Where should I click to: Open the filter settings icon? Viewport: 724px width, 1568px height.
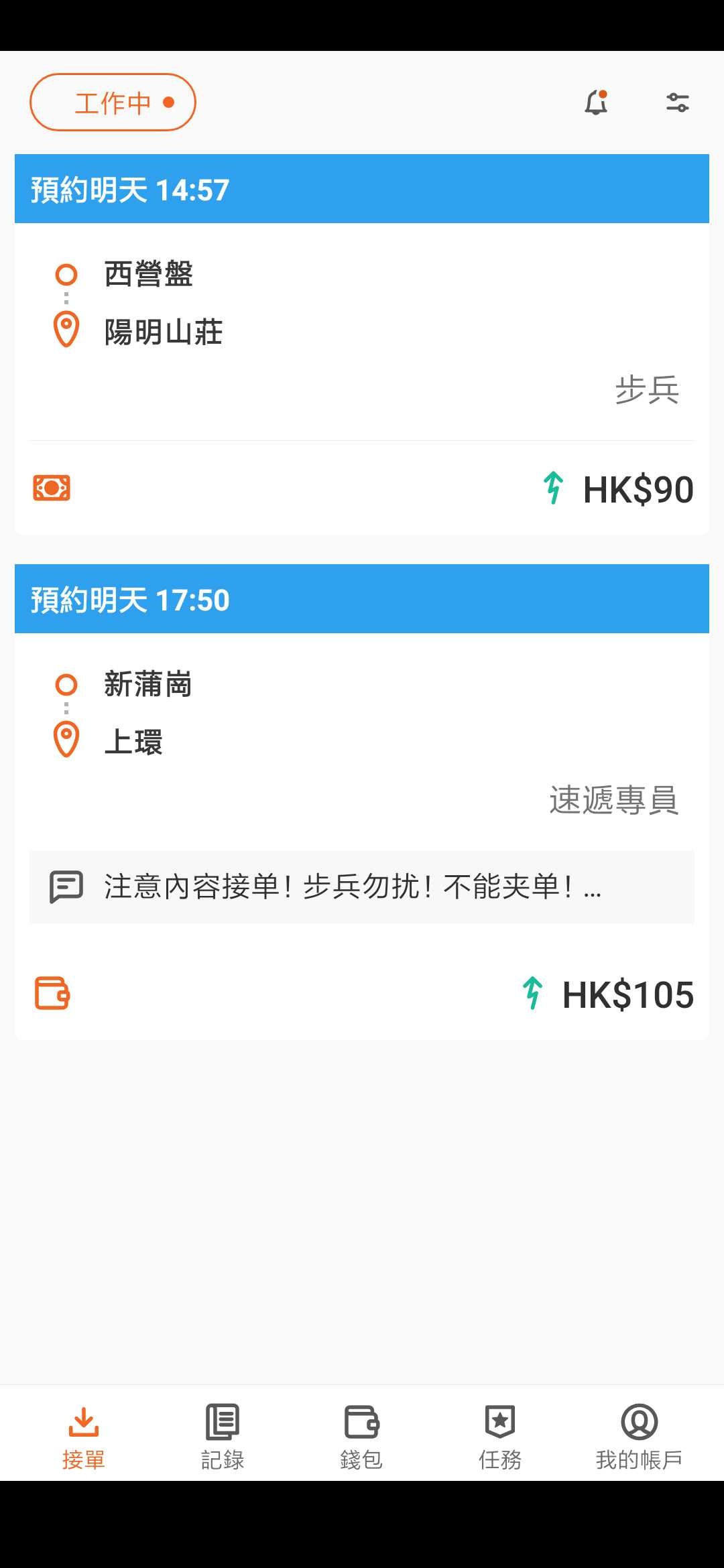[x=677, y=103]
